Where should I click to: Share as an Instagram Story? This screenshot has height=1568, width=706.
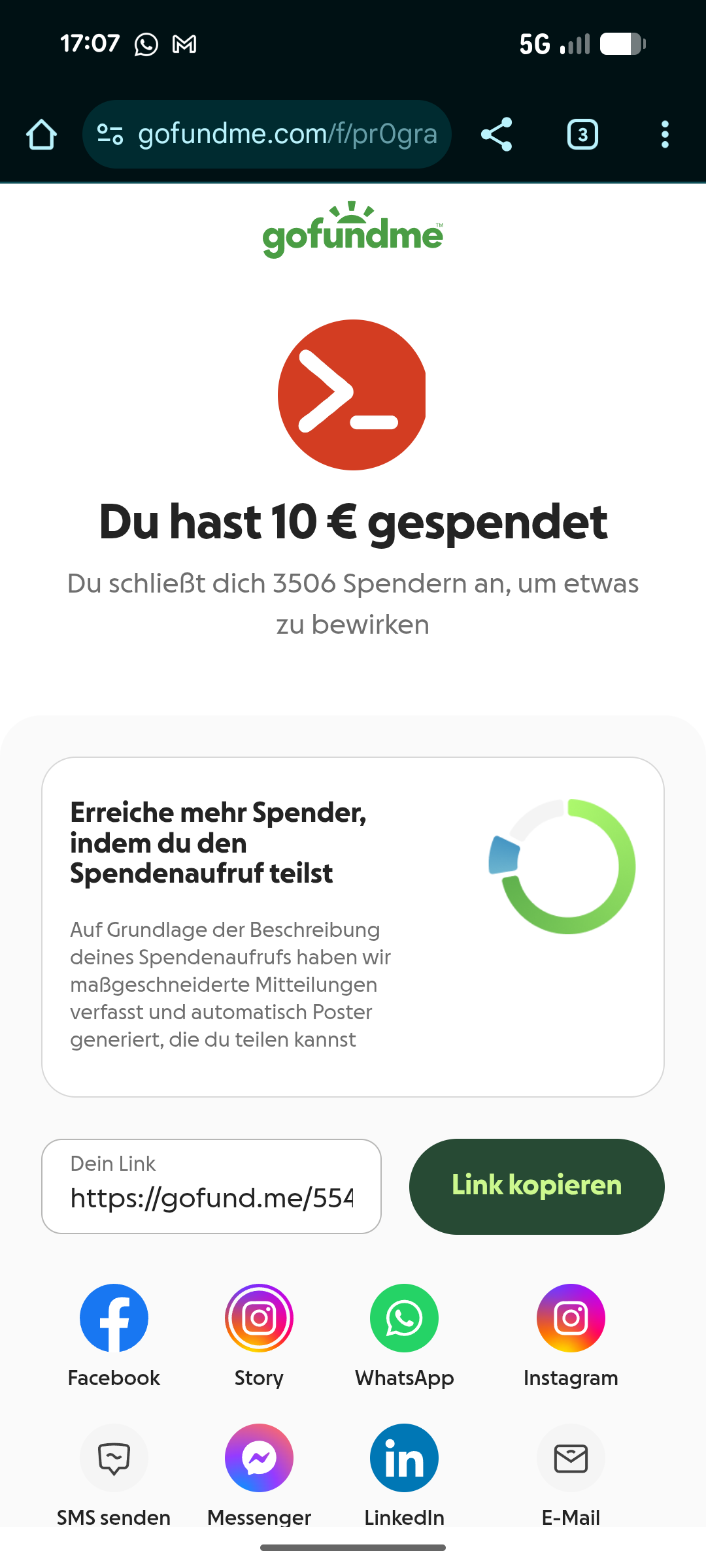[259, 1318]
